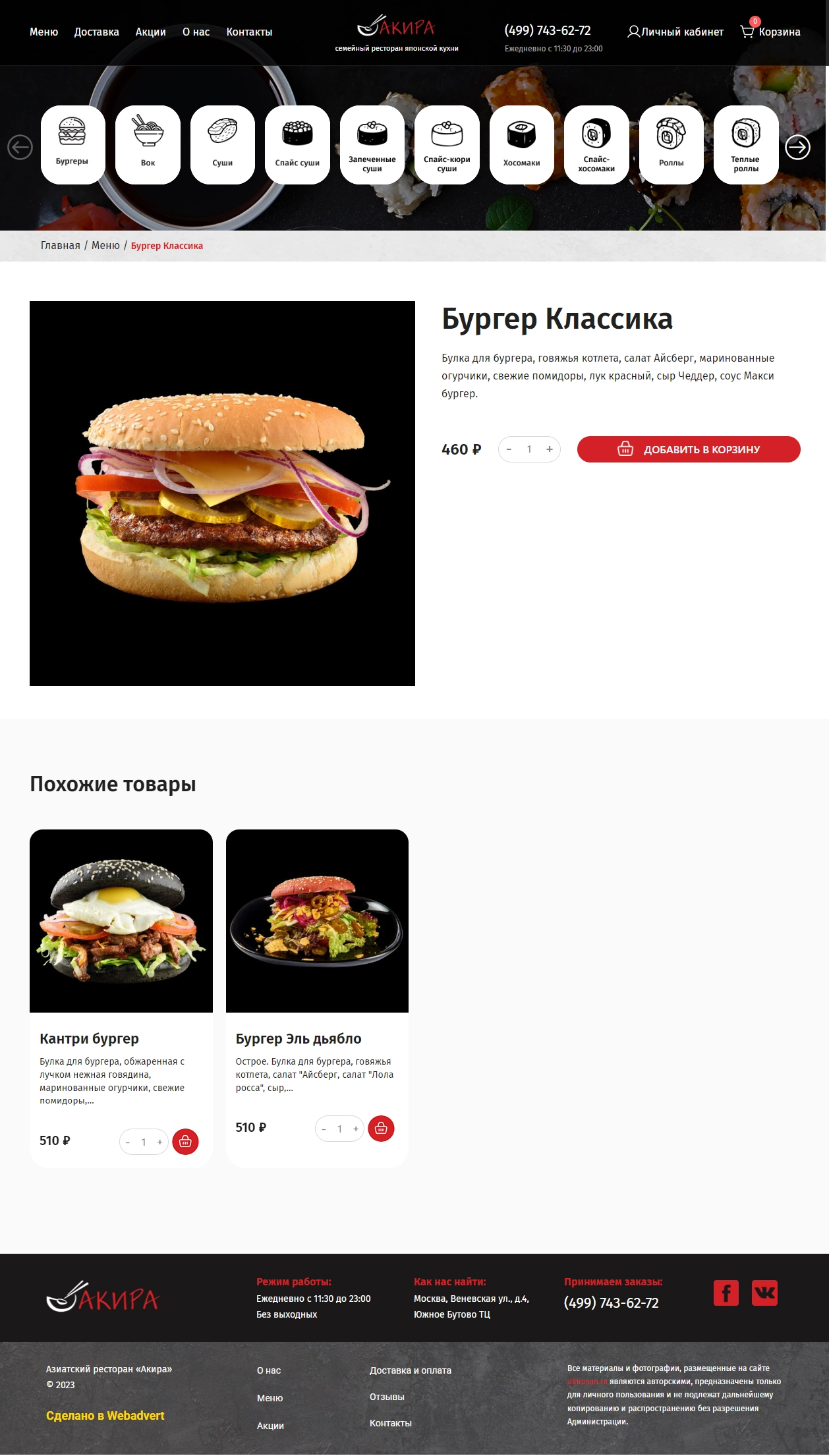Show previous categories with left arrow
This screenshot has width=829, height=1456.
[20, 147]
